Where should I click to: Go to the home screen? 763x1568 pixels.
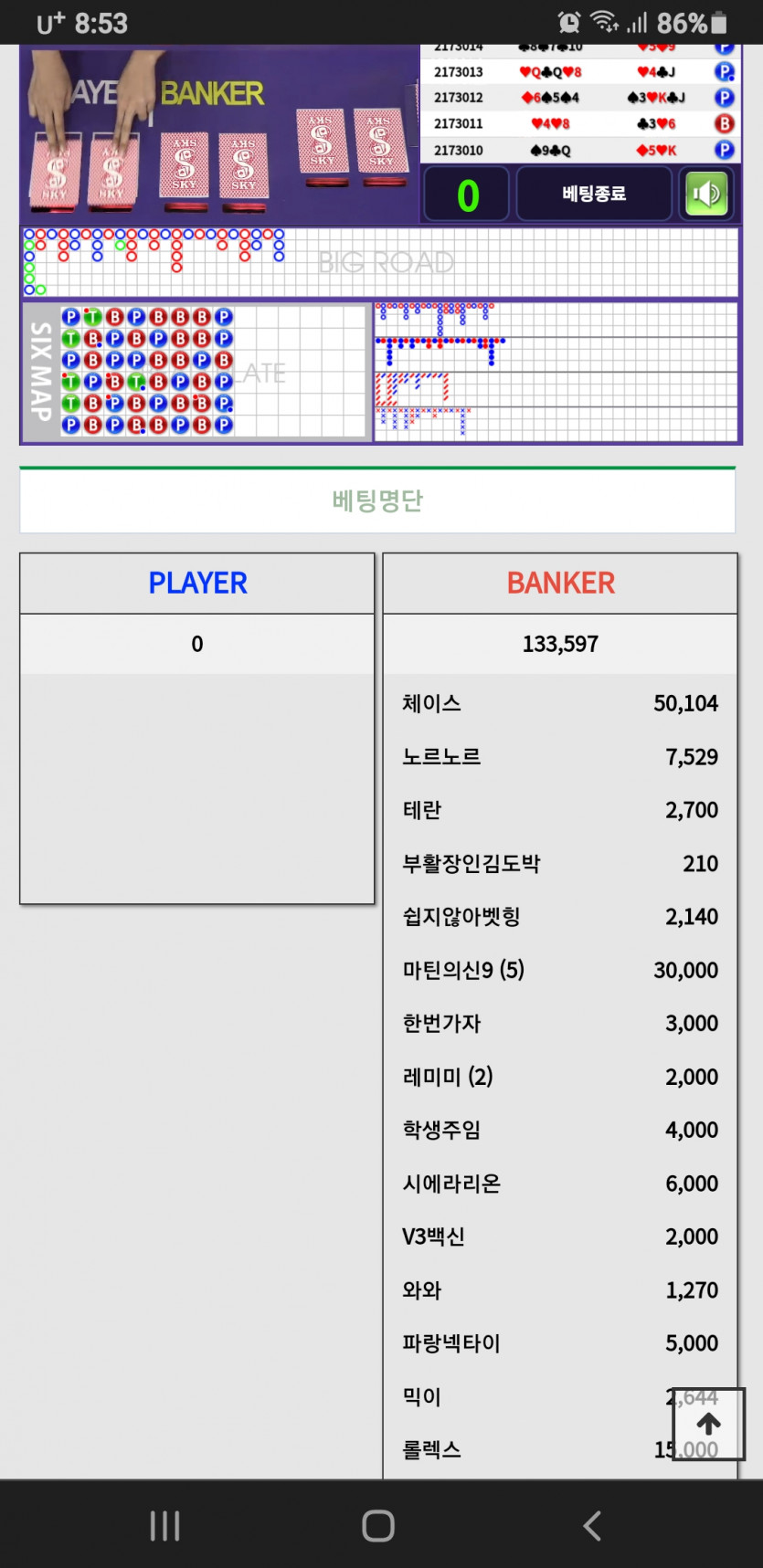pyautogui.click(x=378, y=1525)
